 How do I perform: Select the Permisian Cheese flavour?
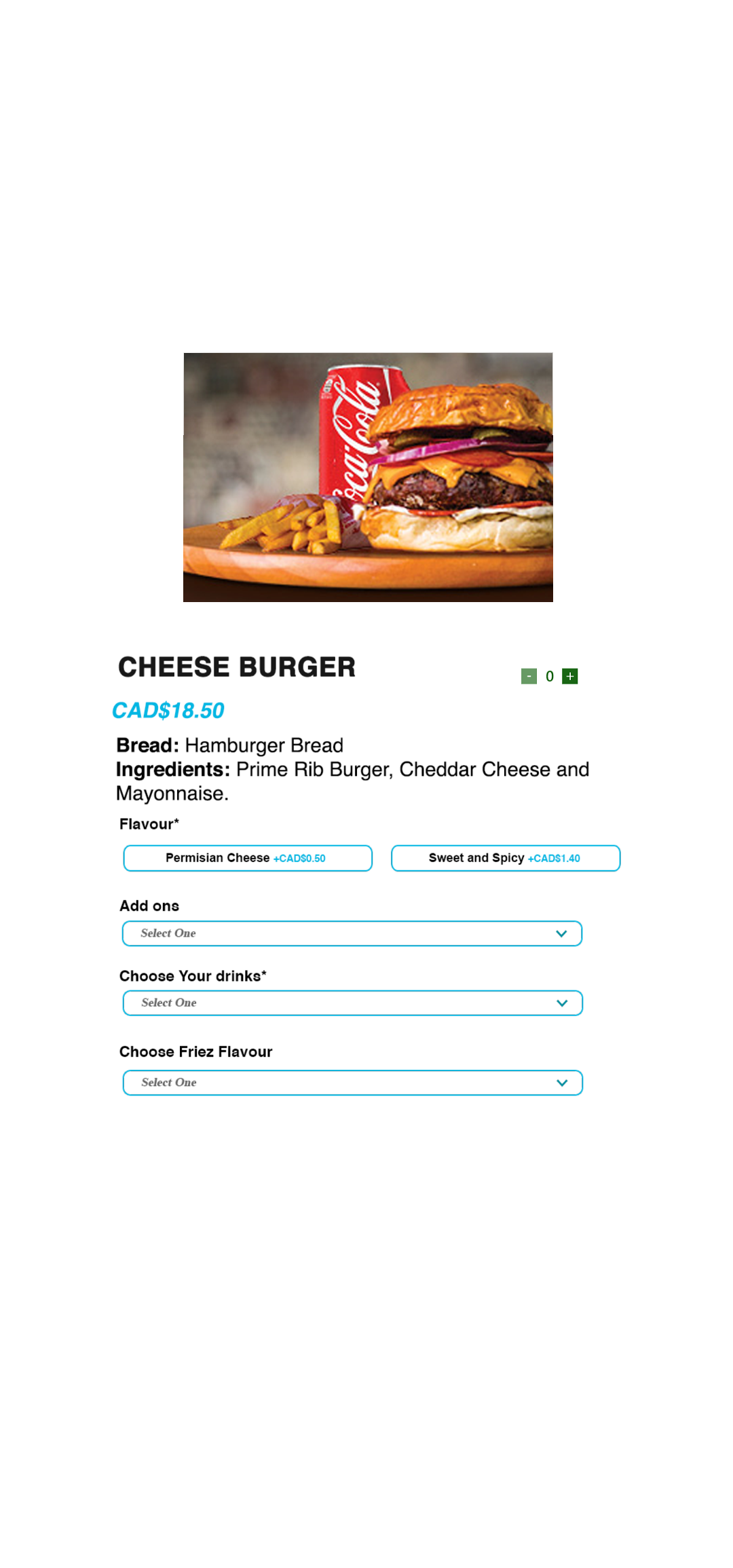pos(248,858)
